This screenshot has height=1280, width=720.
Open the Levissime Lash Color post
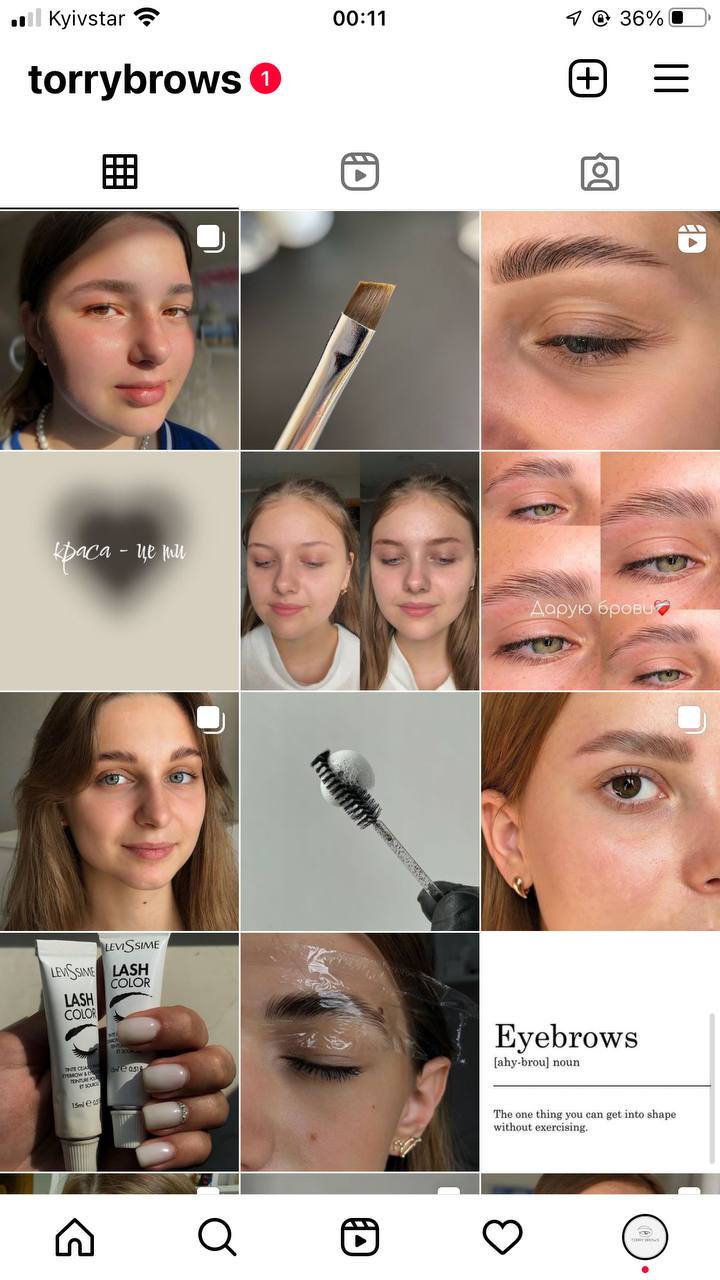[x=119, y=1052]
